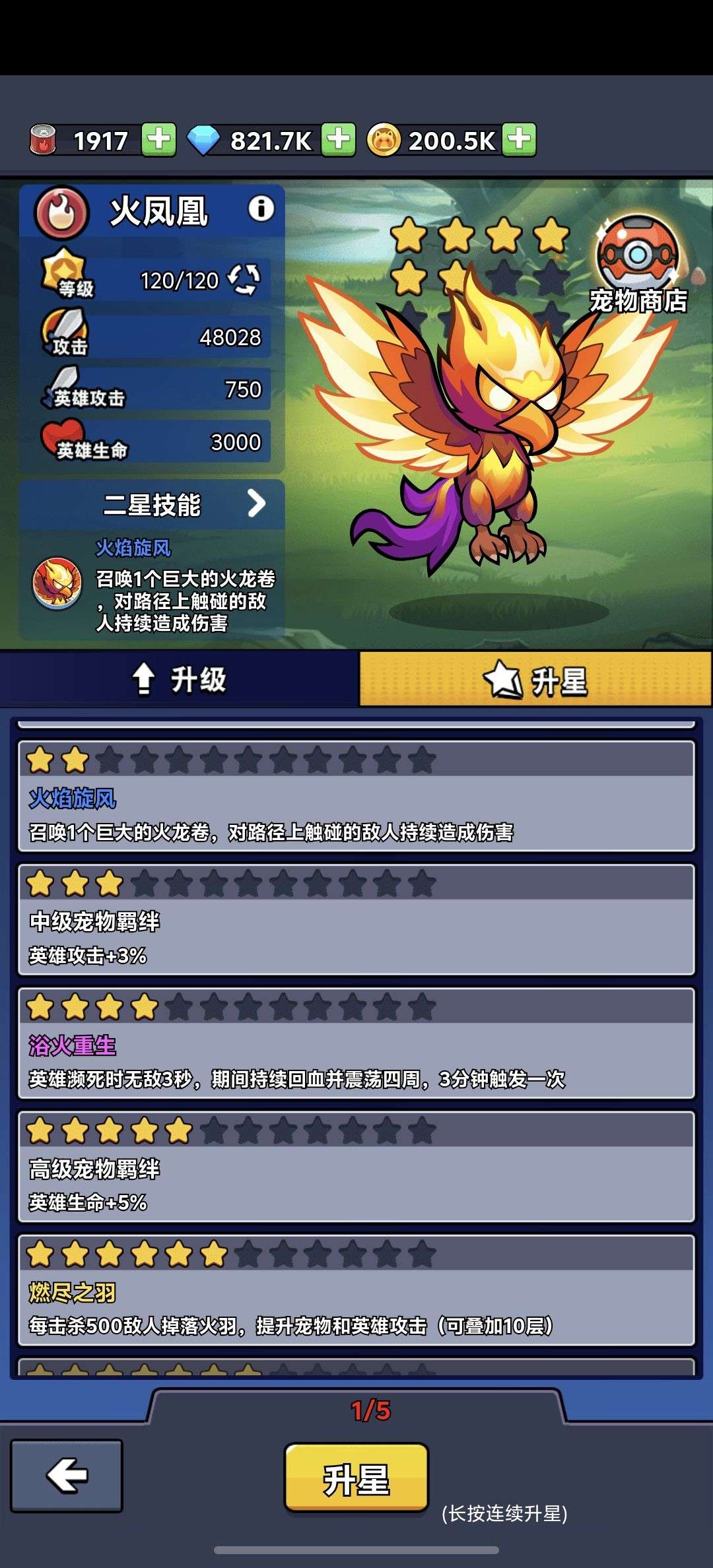Buy more diamonds with the plus button
Viewport: 713px width, 1568px height.
[338, 140]
